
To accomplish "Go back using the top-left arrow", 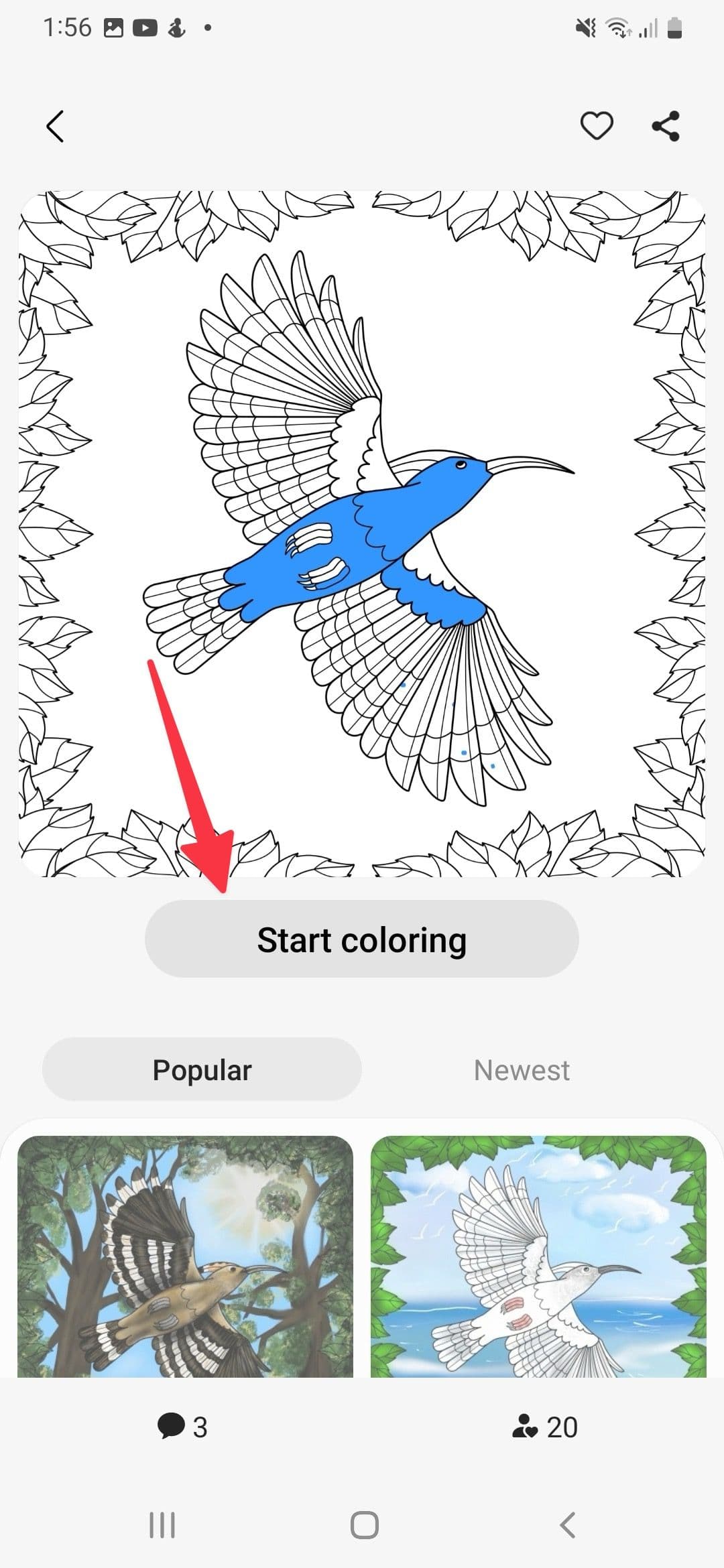I will [x=55, y=126].
